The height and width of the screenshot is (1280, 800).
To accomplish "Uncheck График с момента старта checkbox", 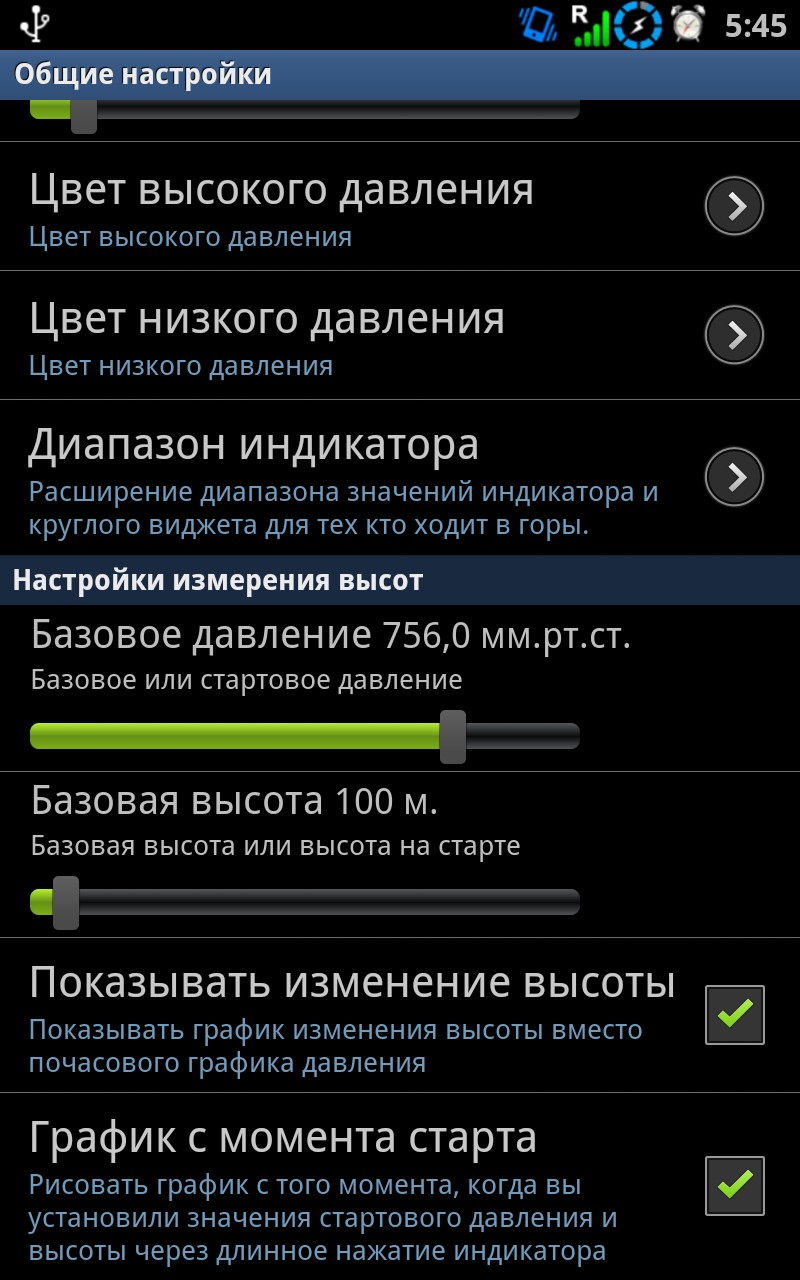I will (735, 1186).
